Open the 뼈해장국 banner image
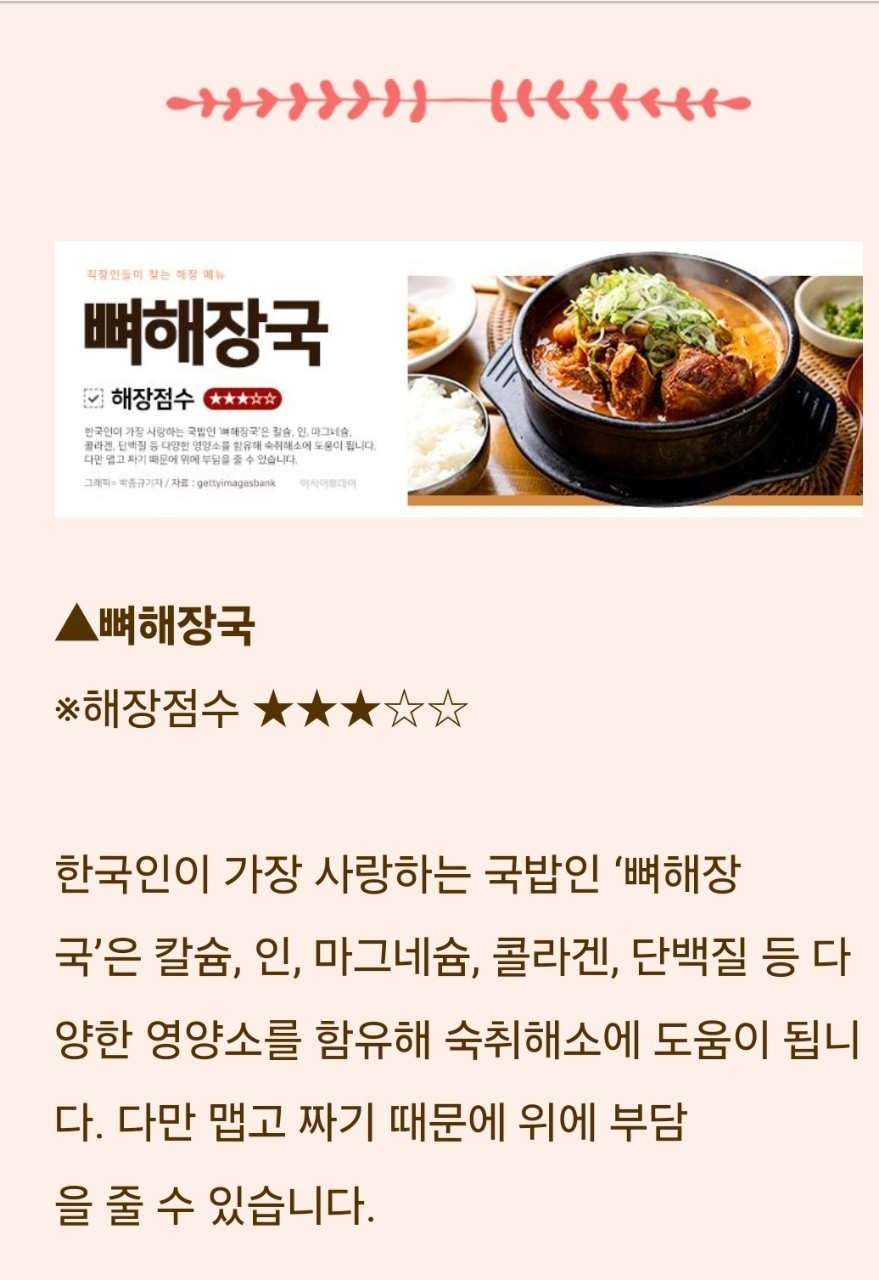879x1280 pixels. pos(458,379)
